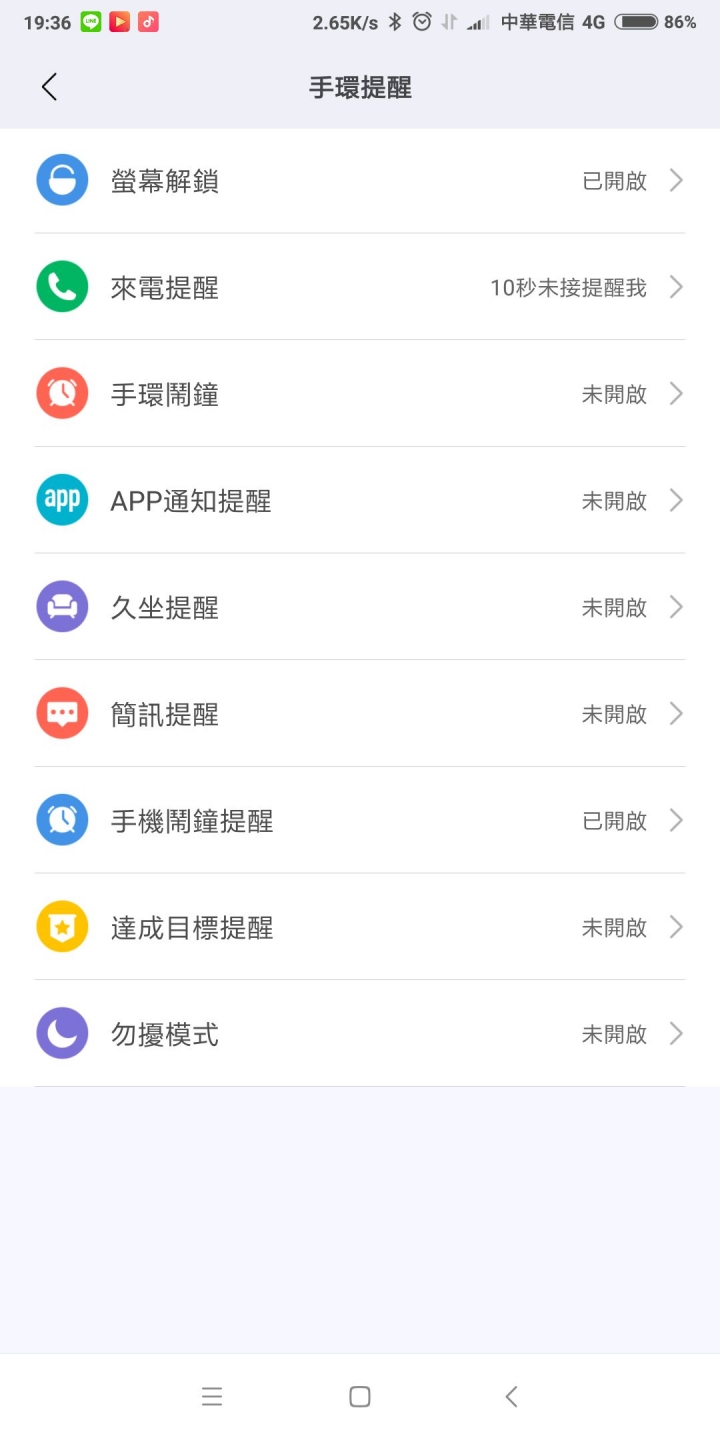
Task: Open 手機鬧鐘提醒 settings
Action: coord(360,820)
